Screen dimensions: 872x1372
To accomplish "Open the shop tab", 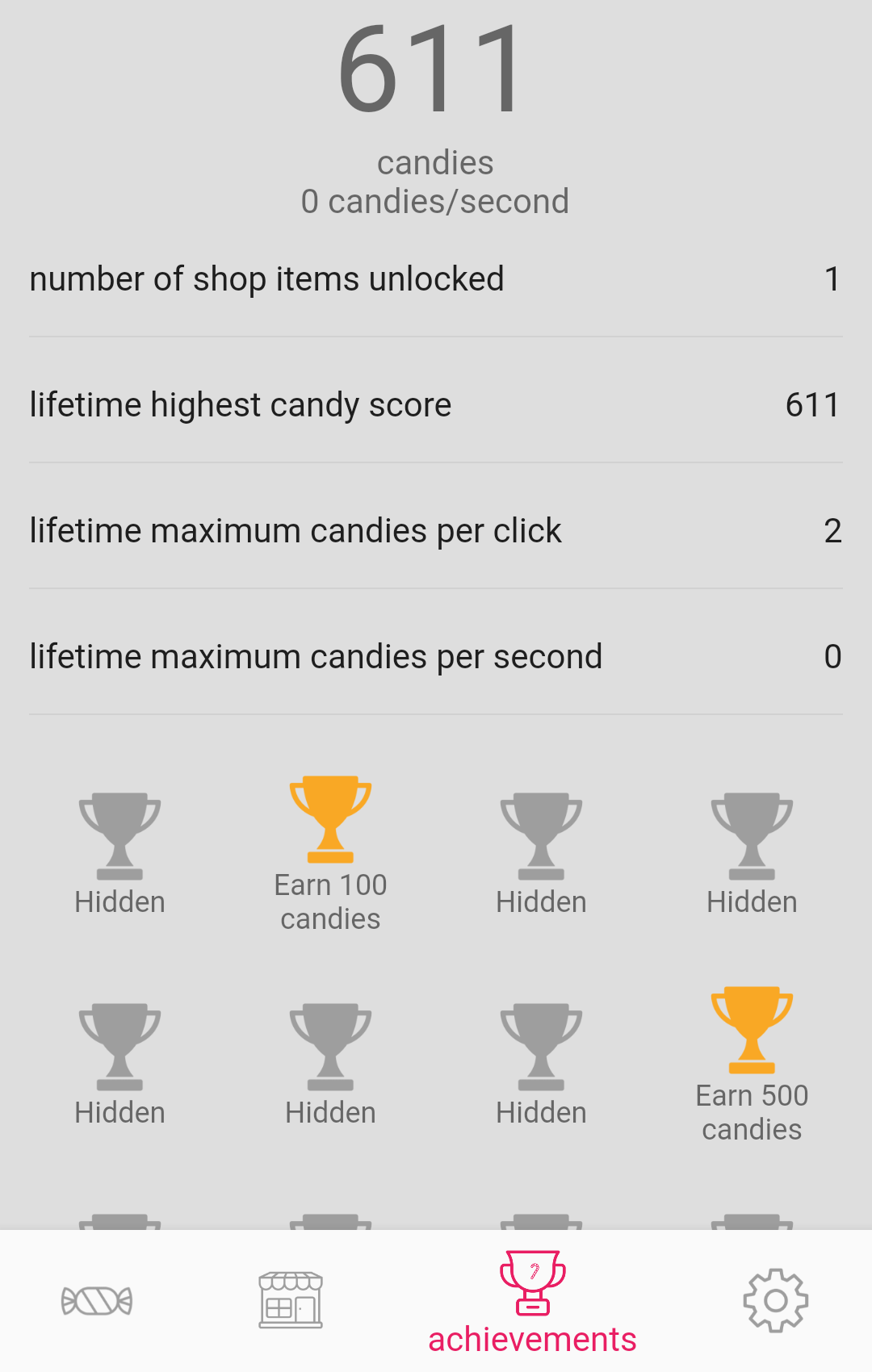I will (291, 1300).
